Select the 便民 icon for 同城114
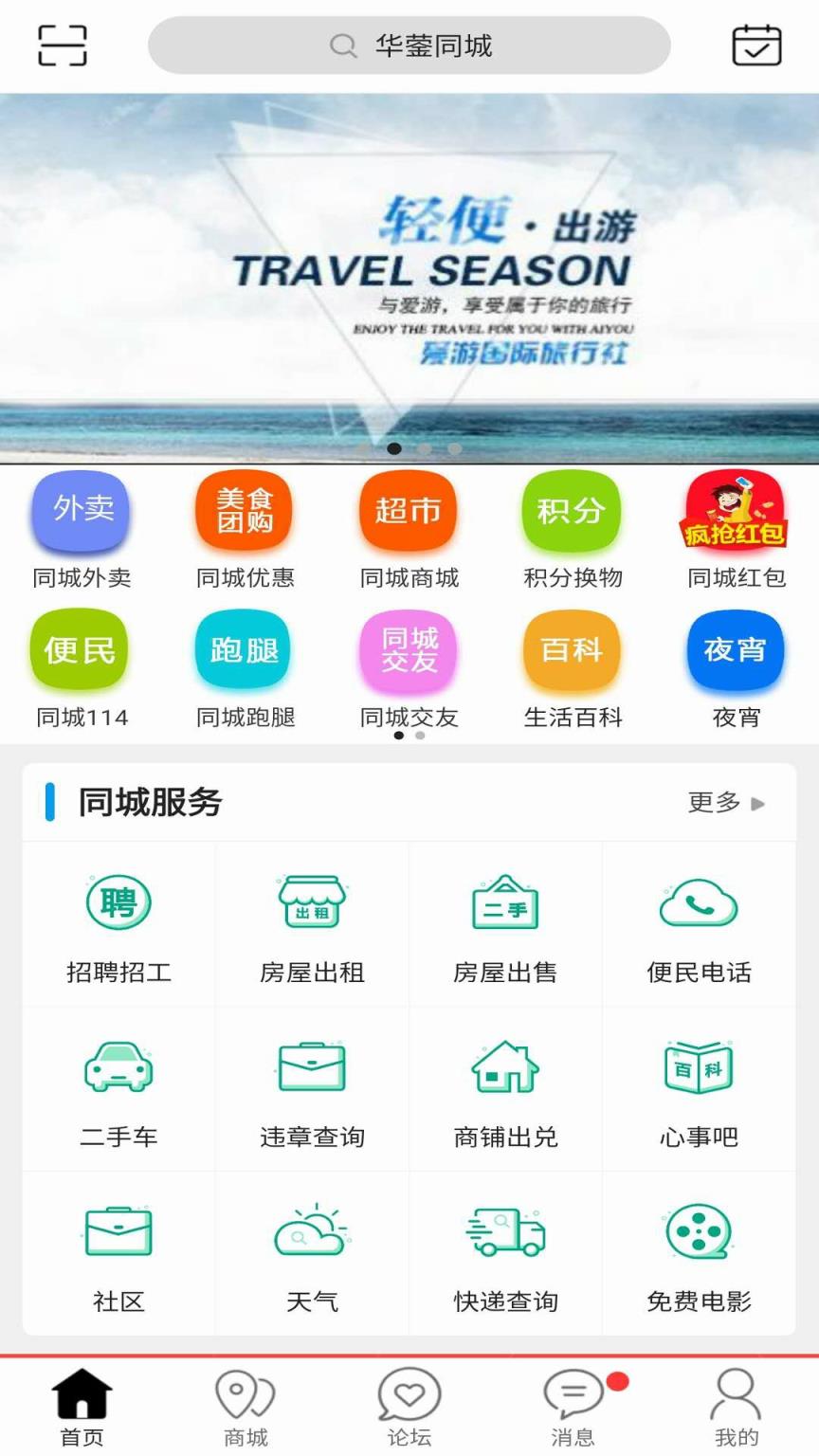Viewport: 819px width, 1456px height. 80,651
